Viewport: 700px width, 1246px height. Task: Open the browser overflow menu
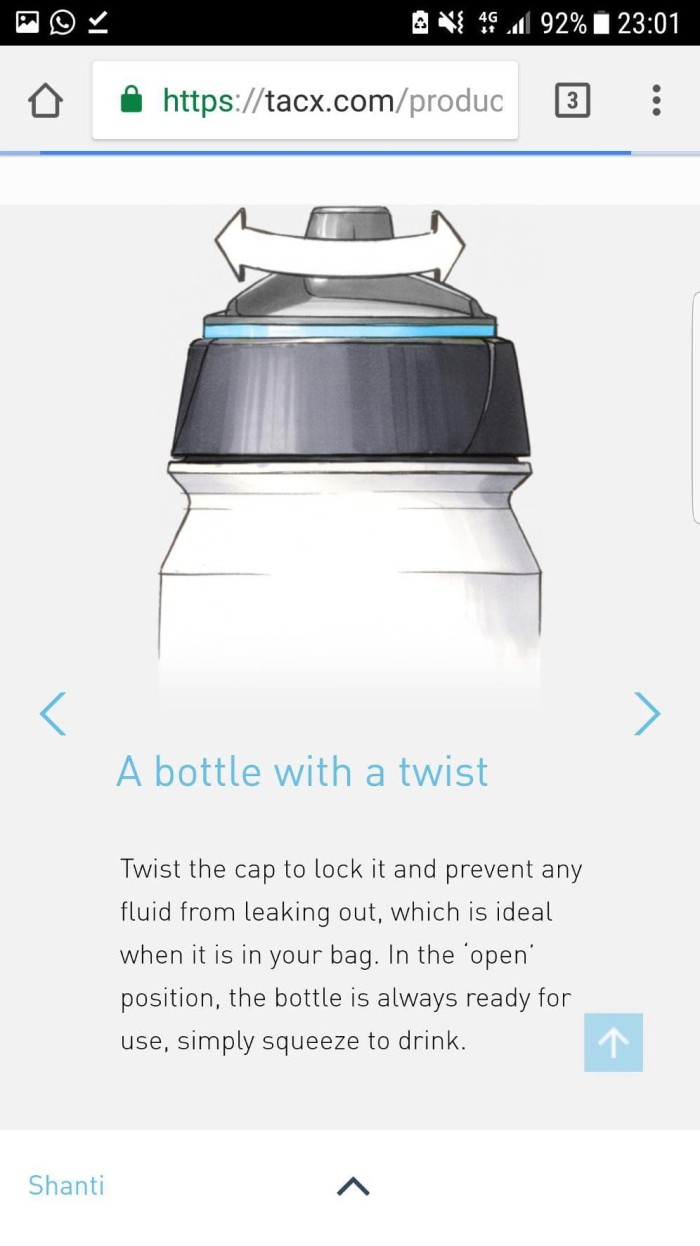pyautogui.click(x=656, y=100)
